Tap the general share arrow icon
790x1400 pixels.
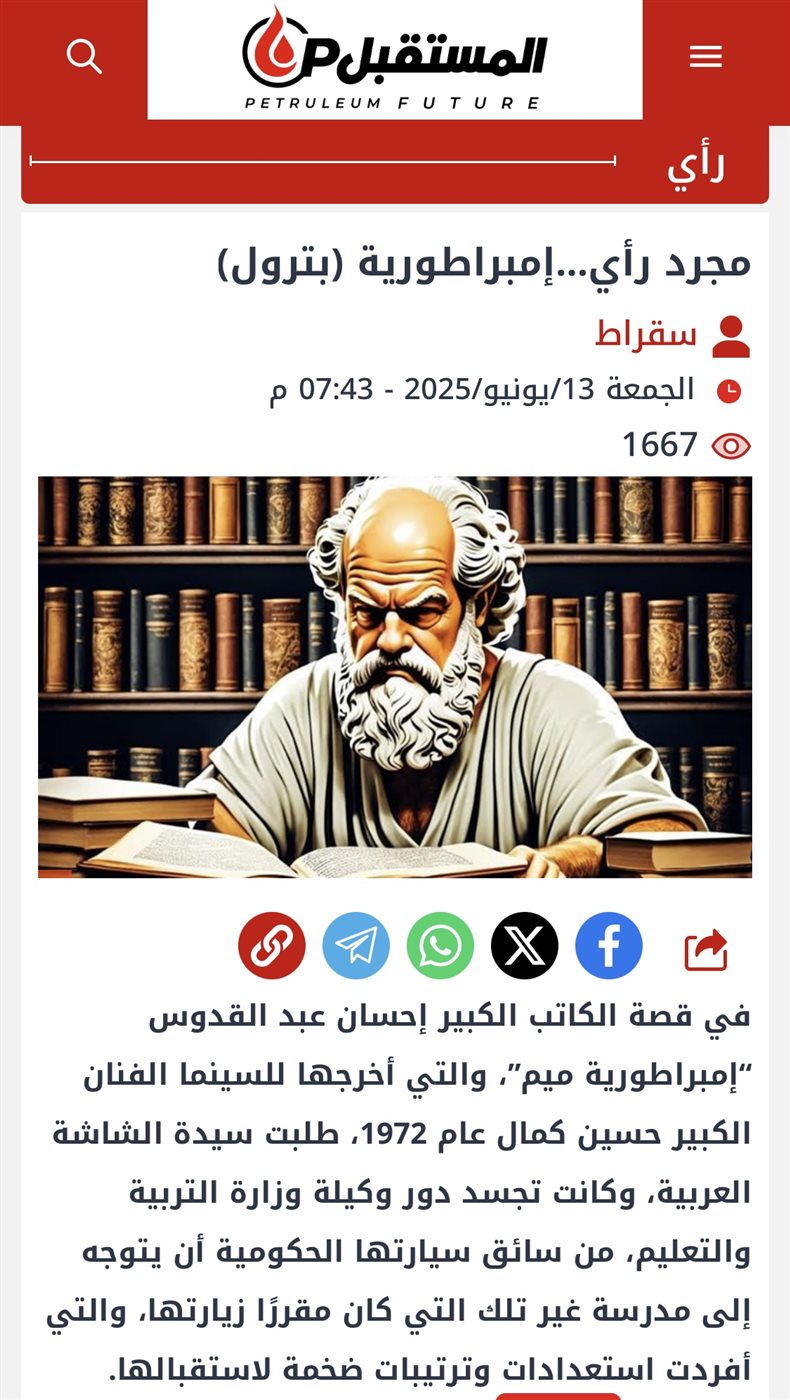tap(706, 950)
